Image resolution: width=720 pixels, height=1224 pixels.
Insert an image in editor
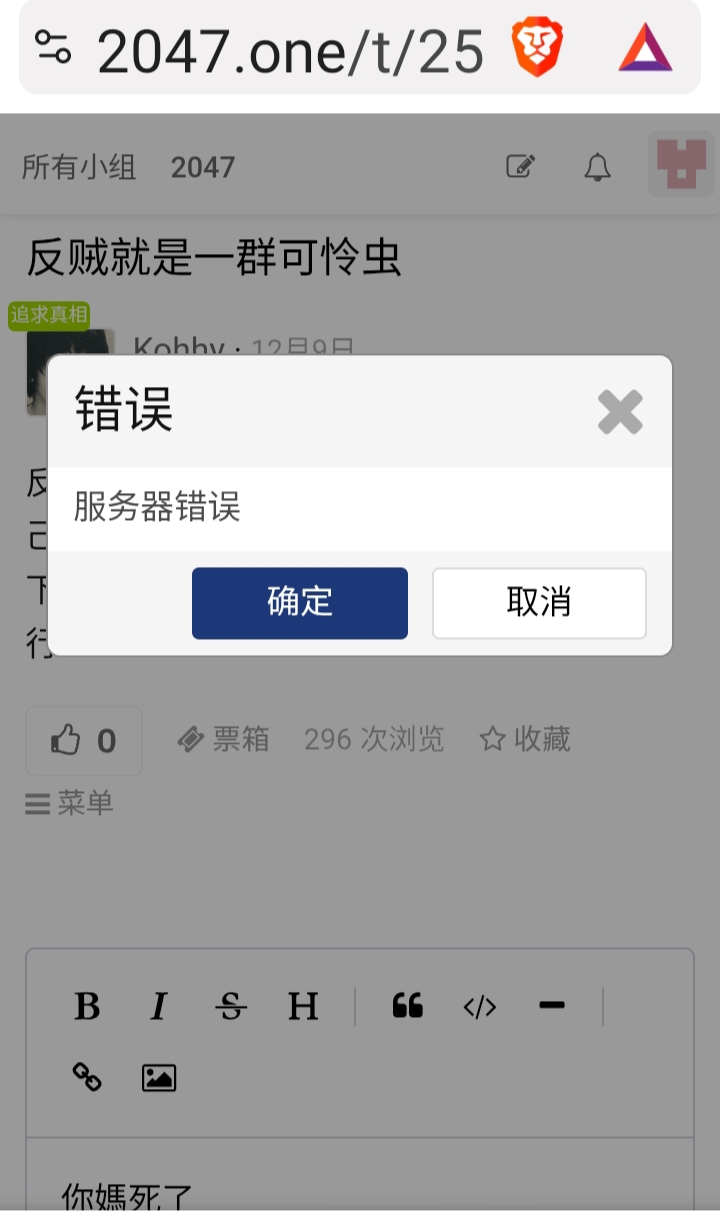tap(159, 1078)
